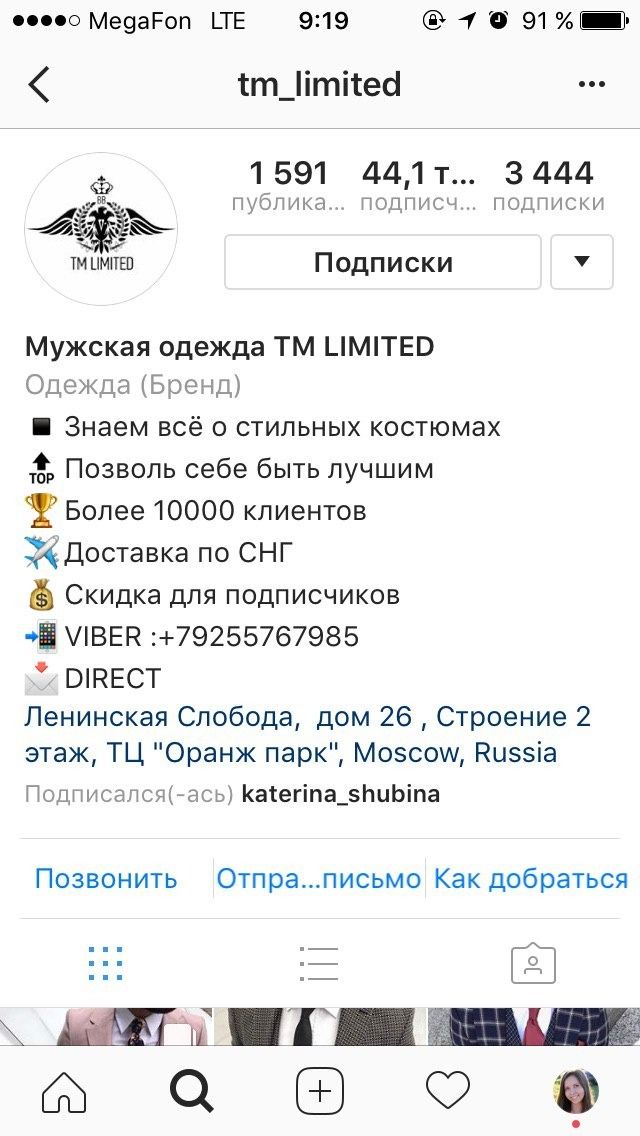Image resolution: width=640 pixels, height=1136 pixels.
Task: Open the three-dot overflow menu
Action: tap(591, 85)
